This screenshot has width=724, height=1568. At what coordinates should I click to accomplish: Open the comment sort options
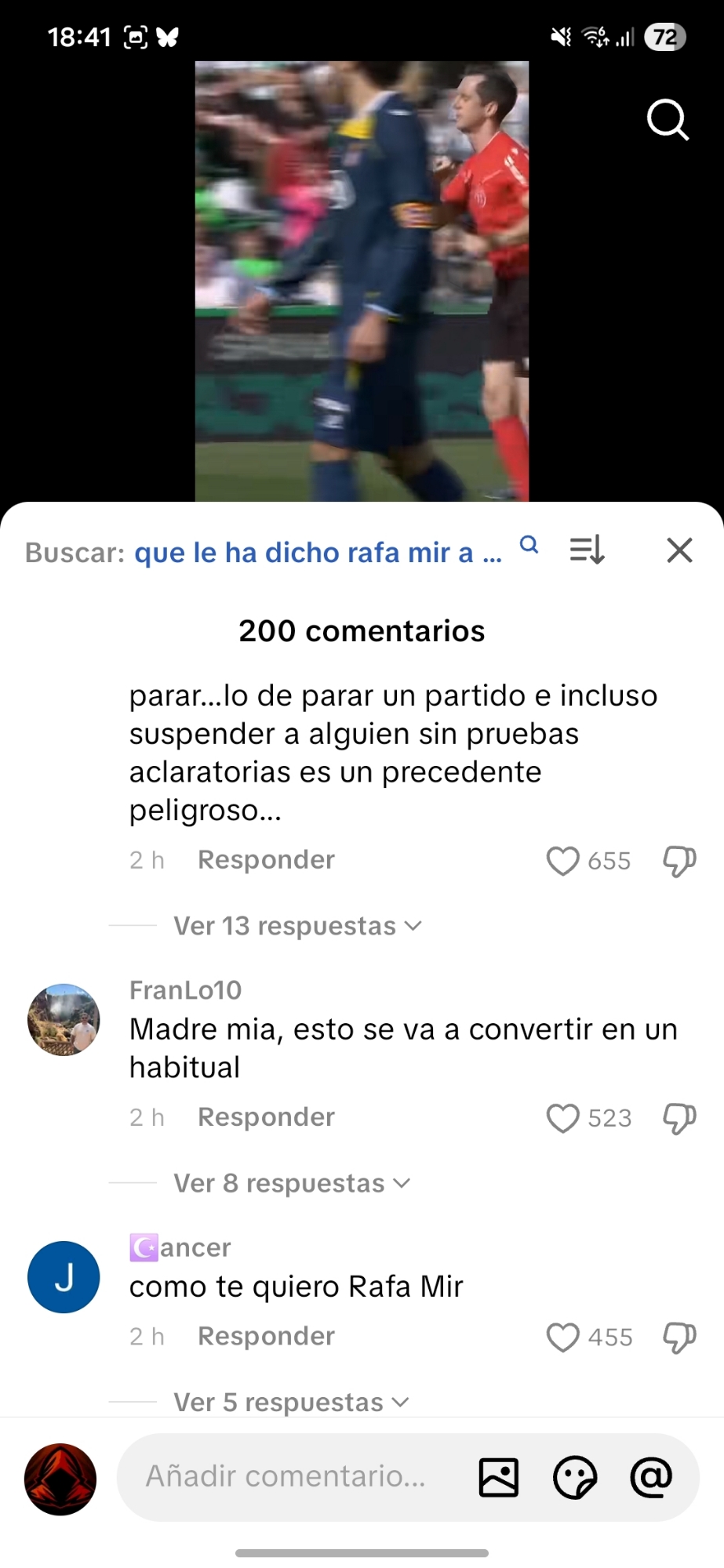tap(587, 550)
